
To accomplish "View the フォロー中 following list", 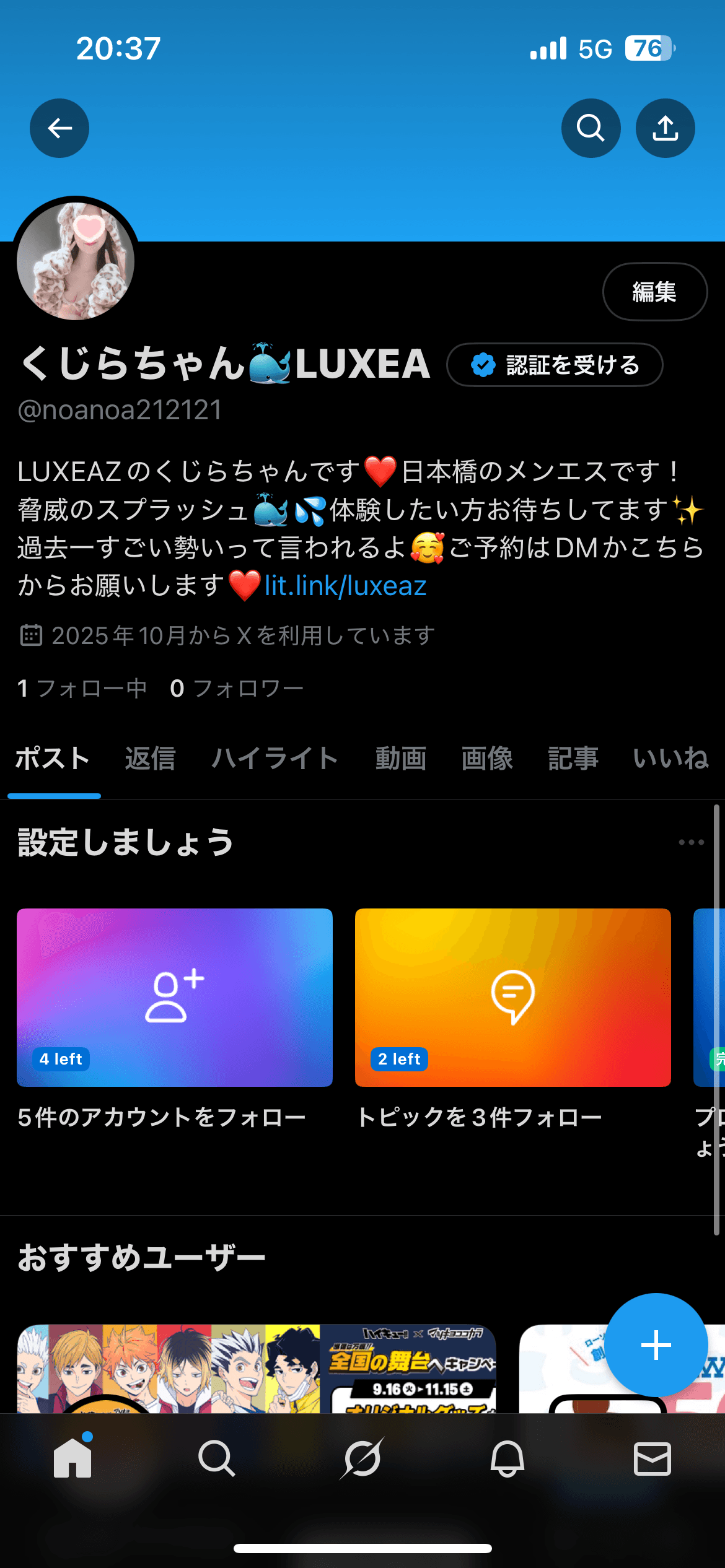I will pyautogui.click(x=82, y=688).
